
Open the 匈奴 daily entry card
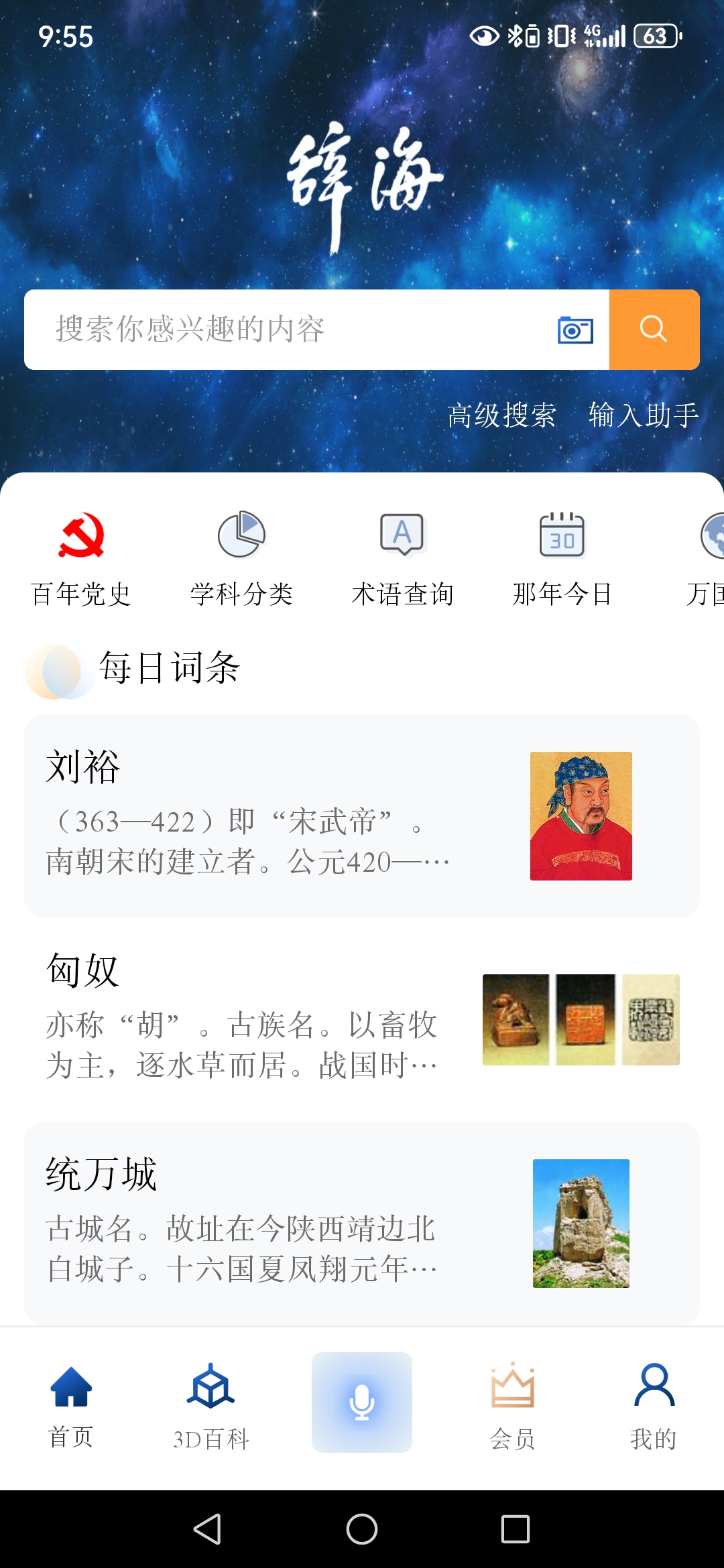(x=362, y=1019)
